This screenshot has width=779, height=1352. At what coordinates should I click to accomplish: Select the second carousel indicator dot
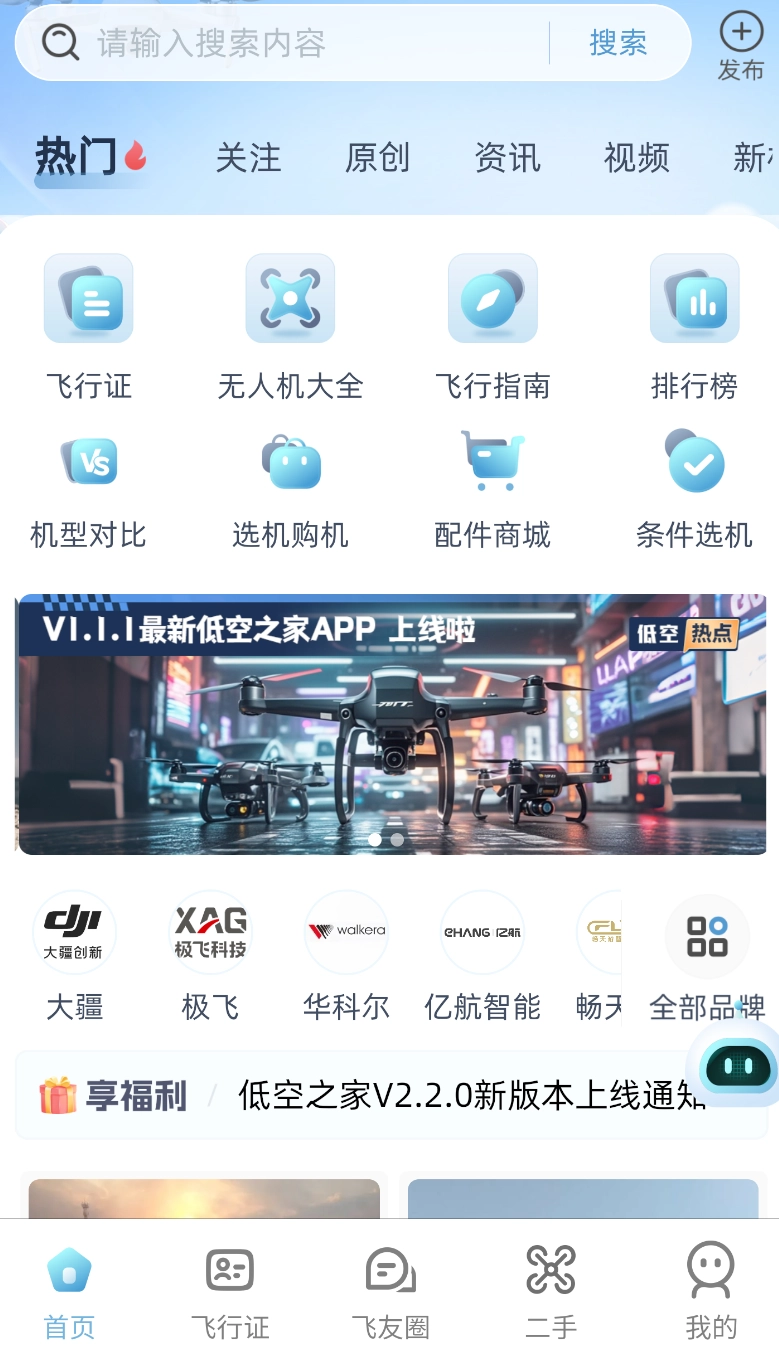tap(398, 840)
